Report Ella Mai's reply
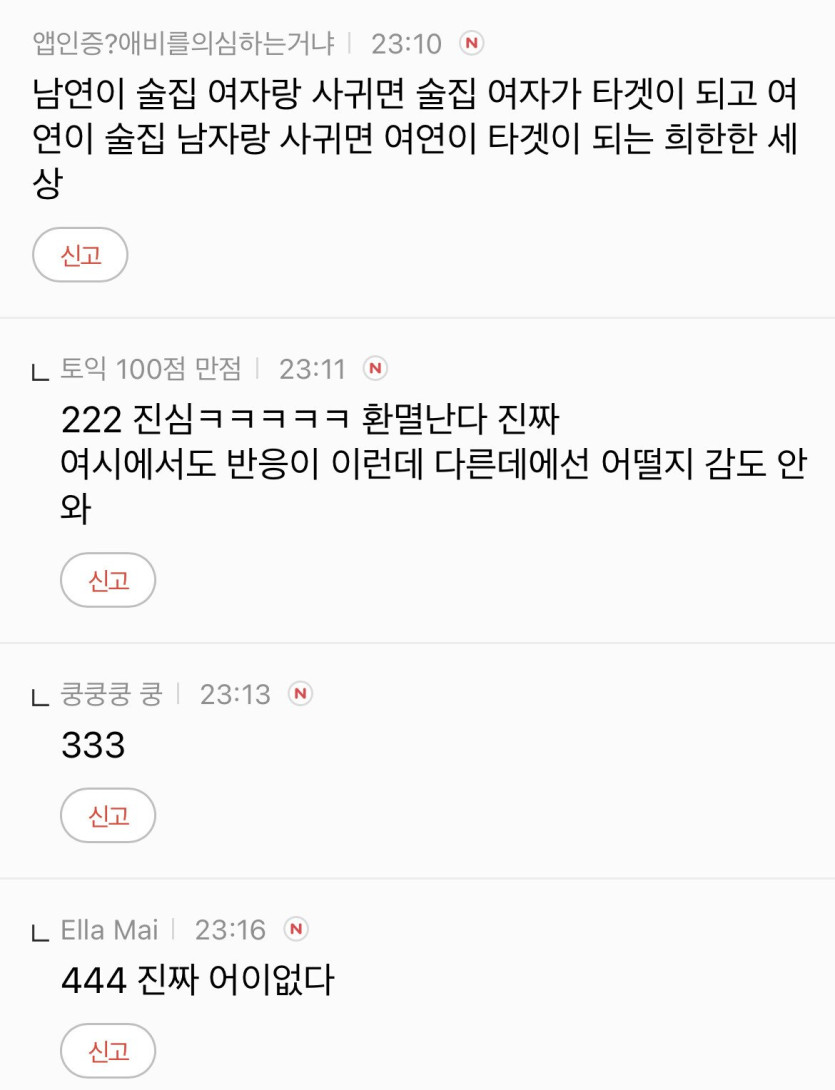 point(108,1051)
